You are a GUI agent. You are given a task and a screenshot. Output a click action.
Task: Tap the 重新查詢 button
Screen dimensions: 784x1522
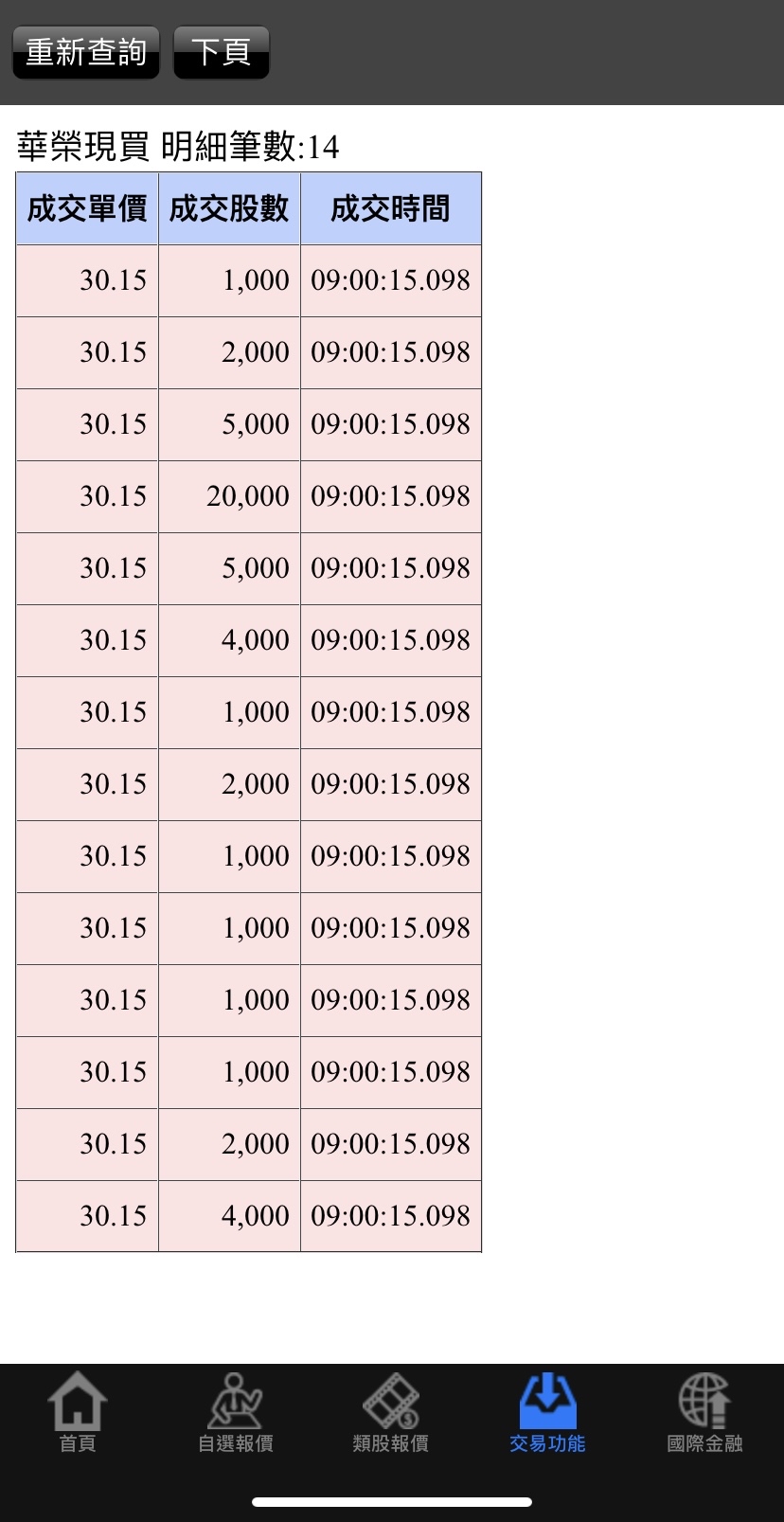pyautogui.click(x=85, y=52)
